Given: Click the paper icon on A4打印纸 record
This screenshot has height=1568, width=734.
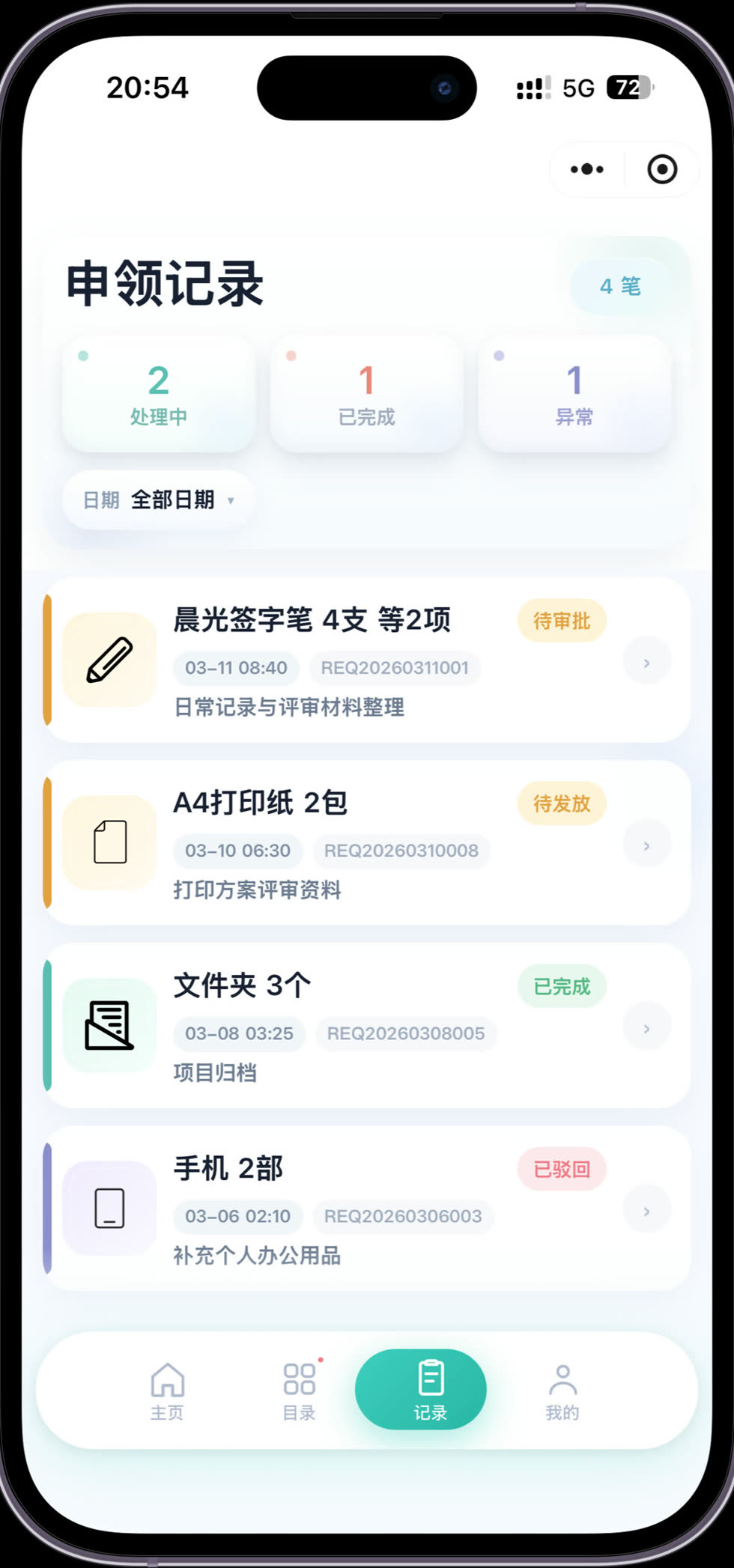Looking at the screenshot, I should click(109, 842).
